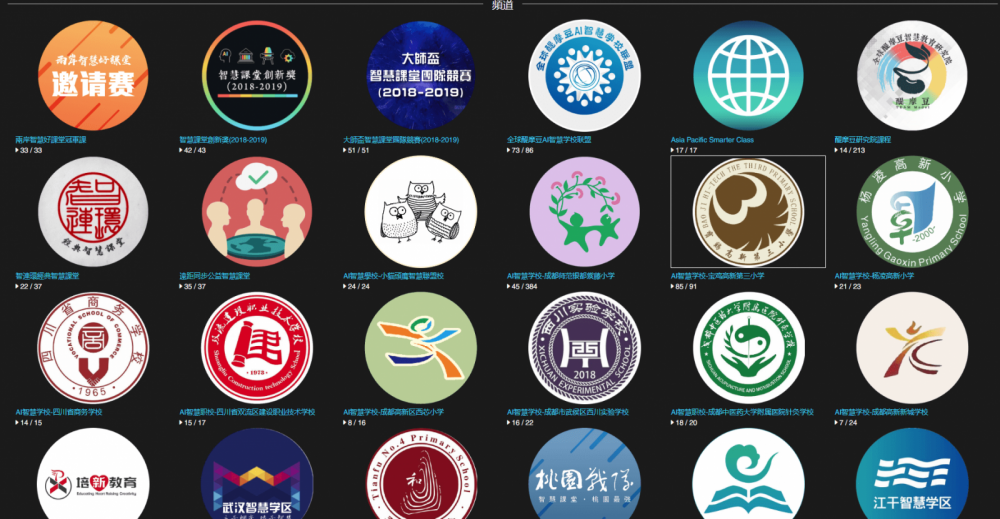Open AI智慧学校-成都高新区西芯小学 channel

pos(421,347)
